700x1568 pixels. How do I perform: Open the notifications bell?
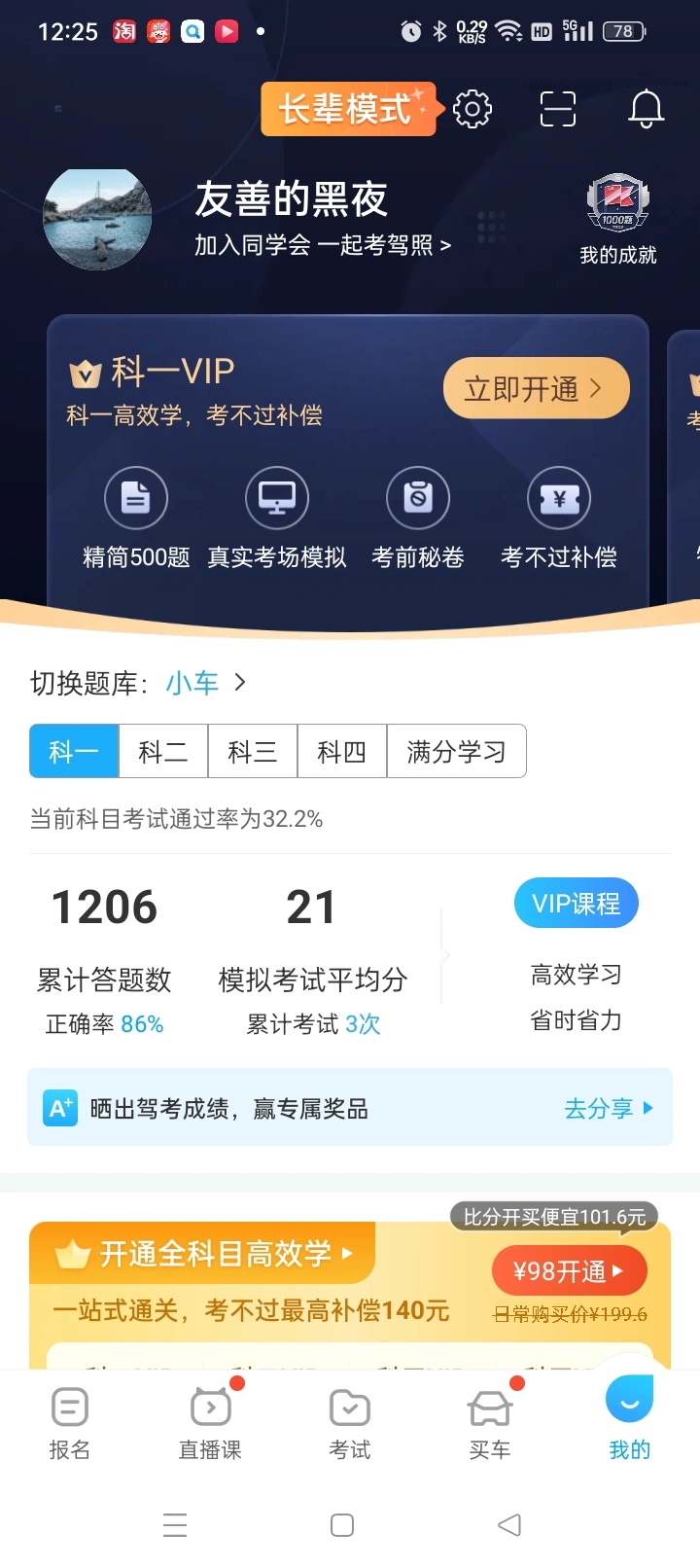(646, 109)
